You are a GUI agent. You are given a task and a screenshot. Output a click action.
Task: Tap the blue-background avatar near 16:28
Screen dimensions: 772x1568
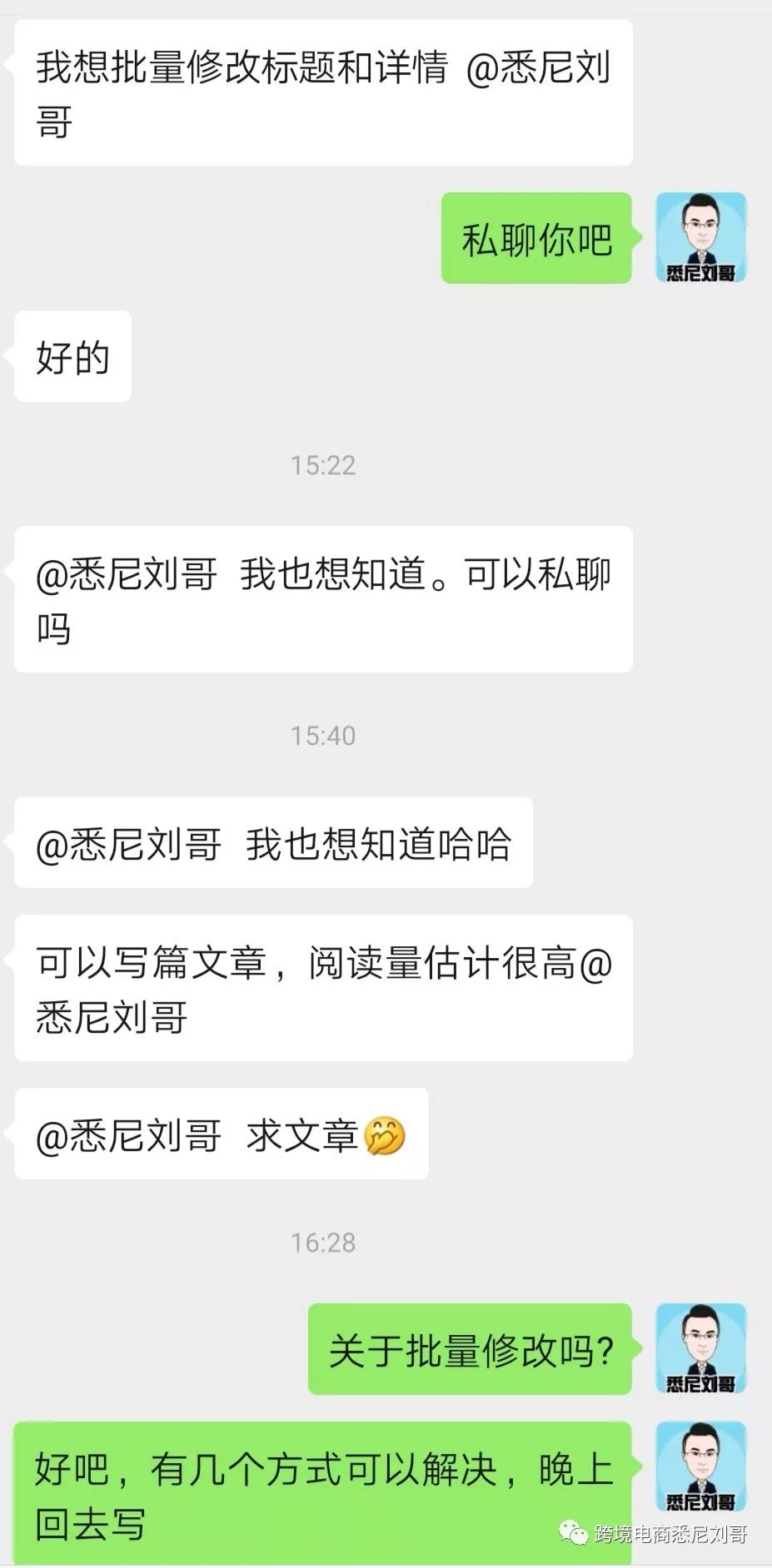[700, 1347]
